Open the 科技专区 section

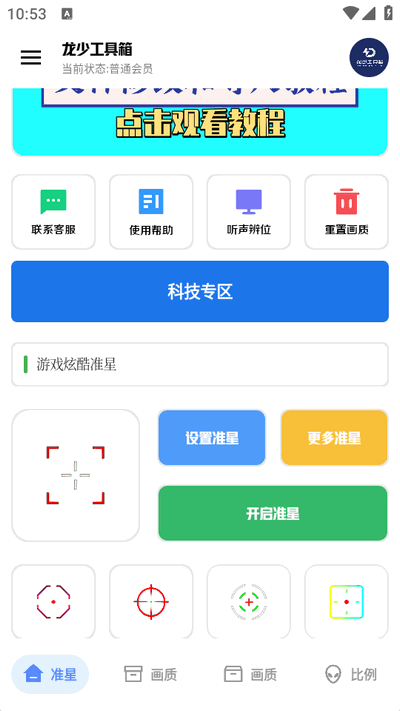(200, 292)
